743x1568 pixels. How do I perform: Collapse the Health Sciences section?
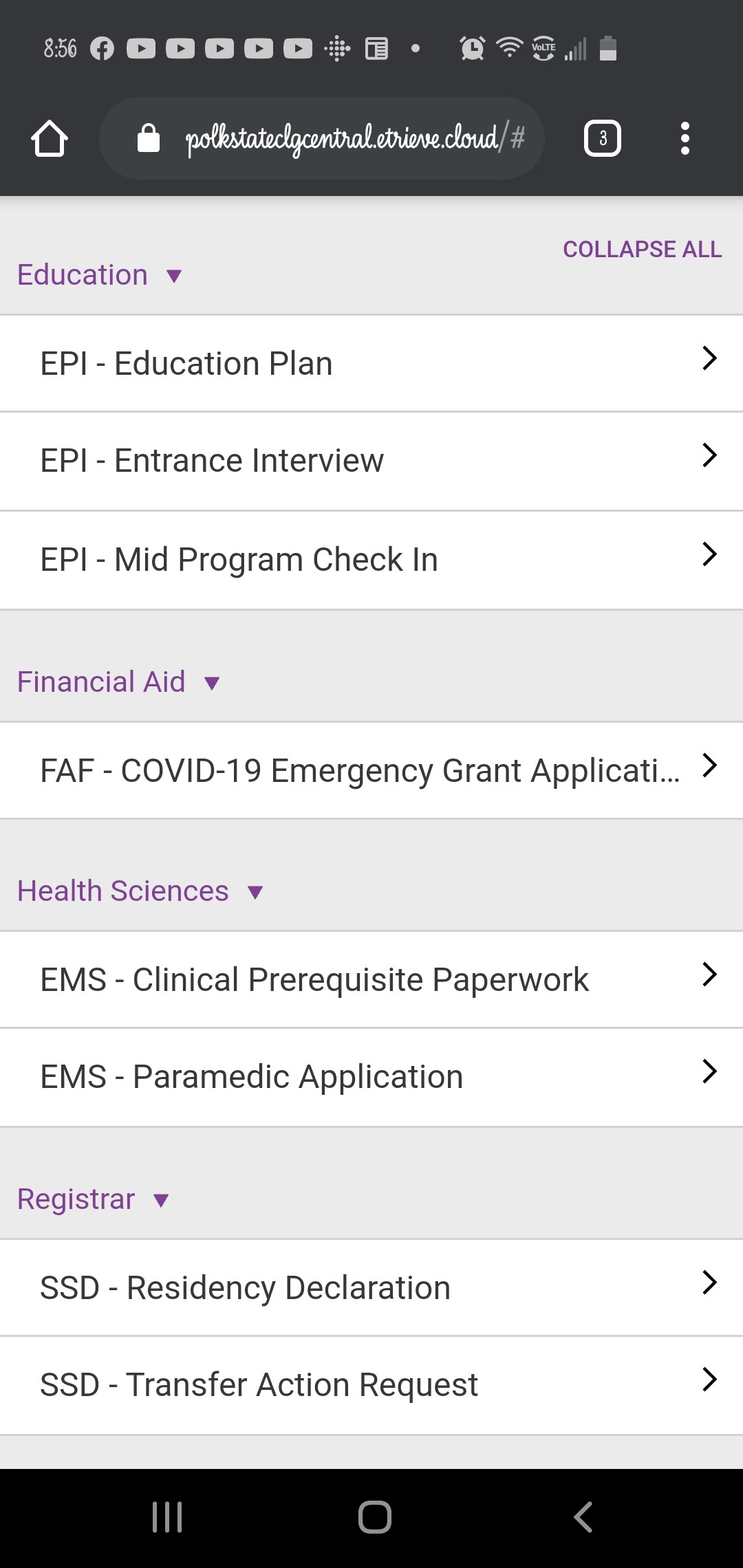click(140, 891)
